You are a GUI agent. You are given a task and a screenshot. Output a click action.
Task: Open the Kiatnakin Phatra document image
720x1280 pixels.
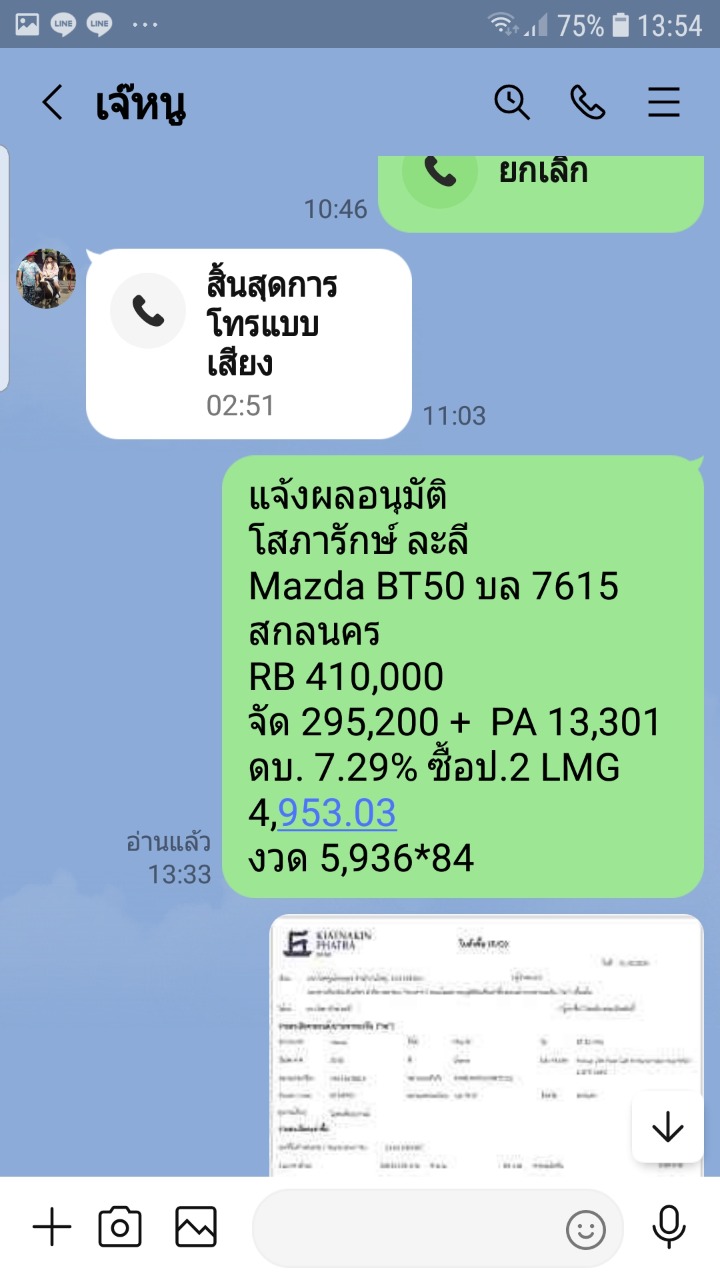486,1046
